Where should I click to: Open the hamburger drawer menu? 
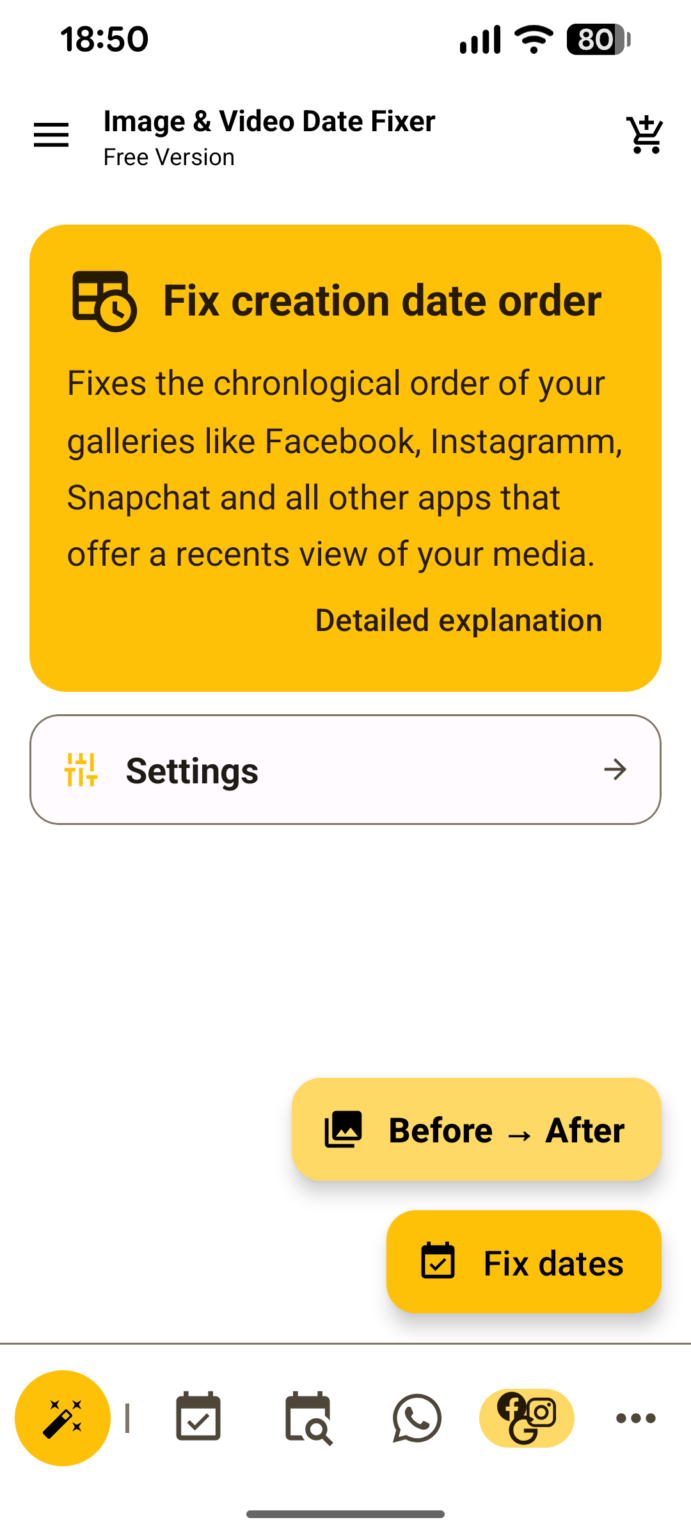click(51, 135)
